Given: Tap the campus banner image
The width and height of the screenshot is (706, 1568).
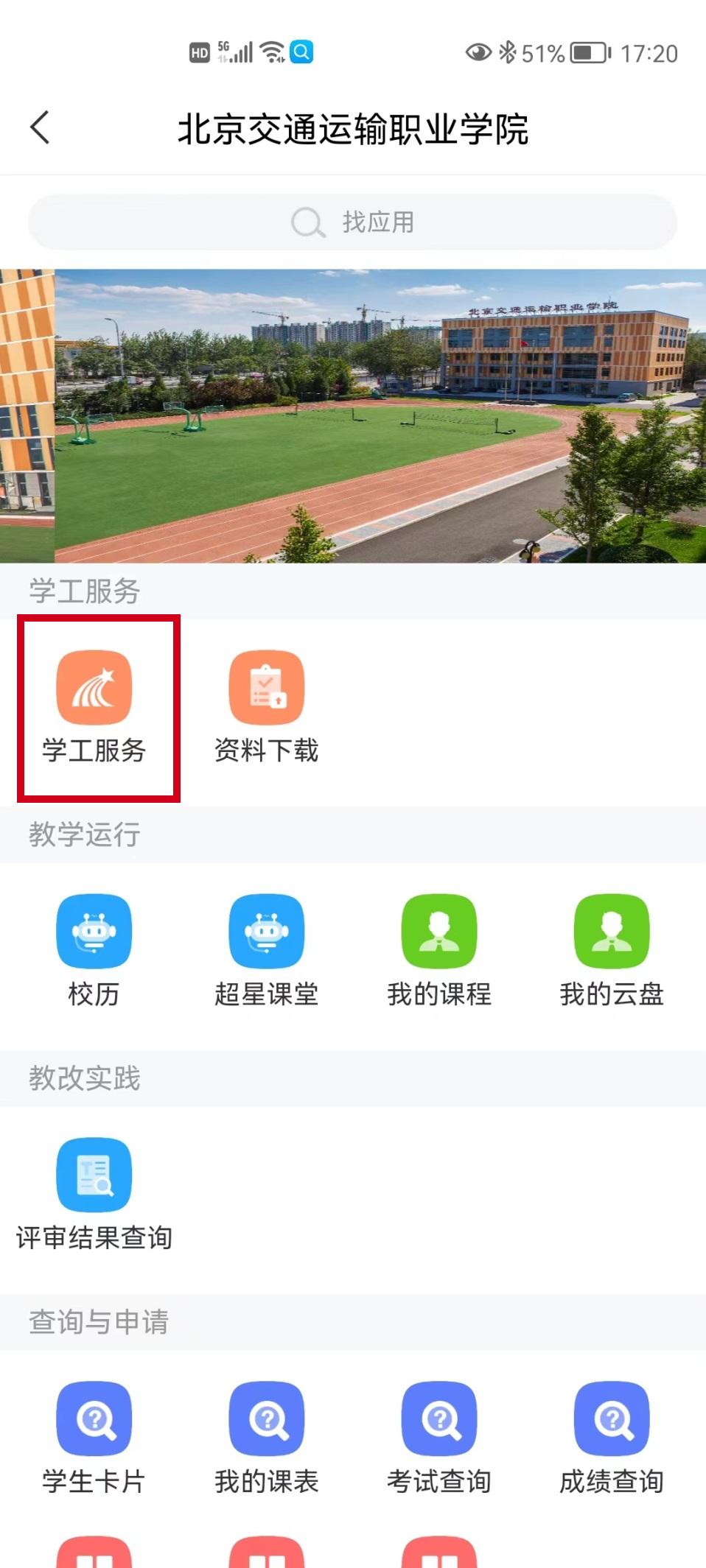Looking at the screenshot, I should click(x=352, y=416).
